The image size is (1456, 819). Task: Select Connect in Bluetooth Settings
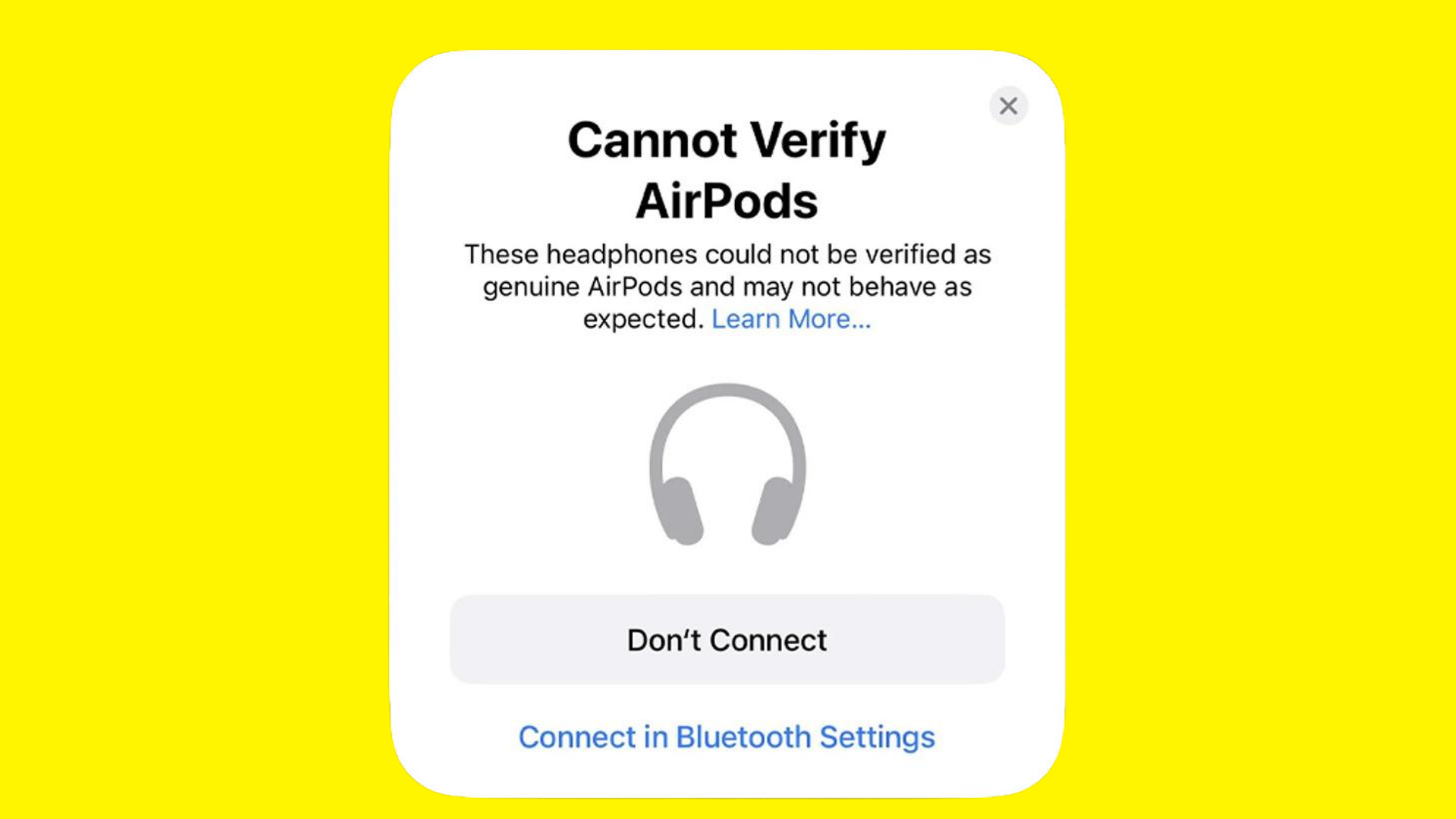tap(726, 737)
